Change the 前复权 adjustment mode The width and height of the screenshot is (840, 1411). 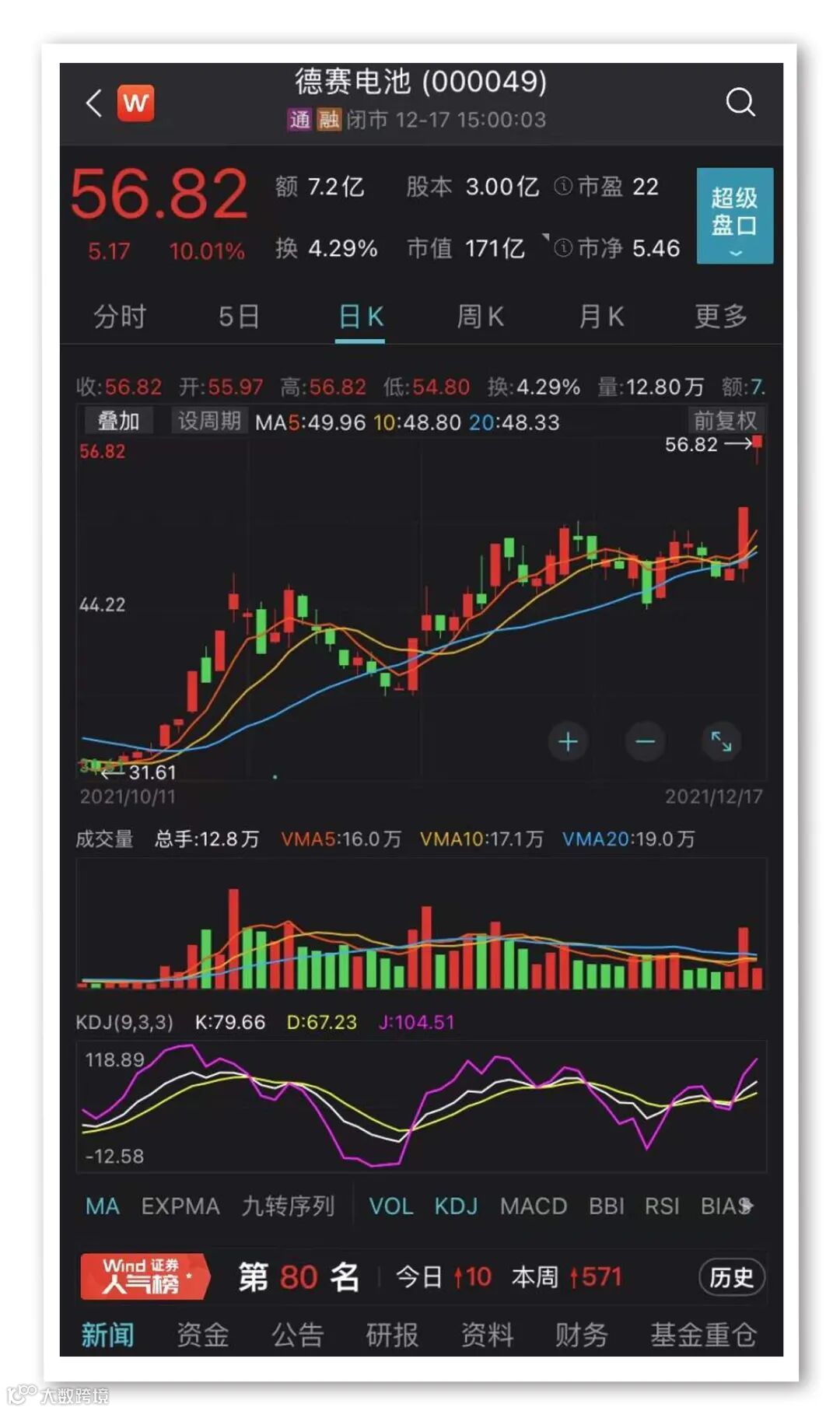tap(725, 421)
